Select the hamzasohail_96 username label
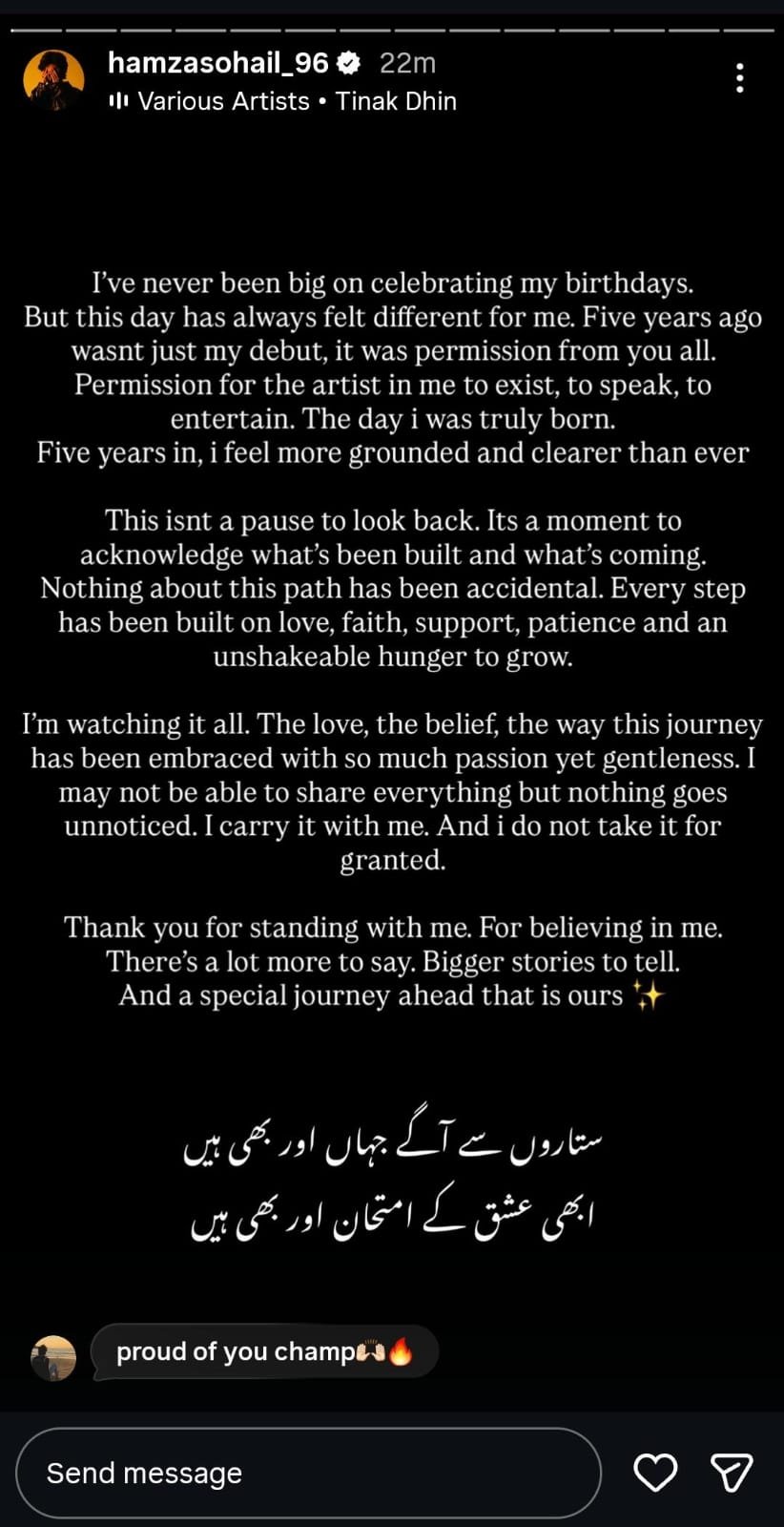This screenshot has width=784, height=1527. coord(217,63)
